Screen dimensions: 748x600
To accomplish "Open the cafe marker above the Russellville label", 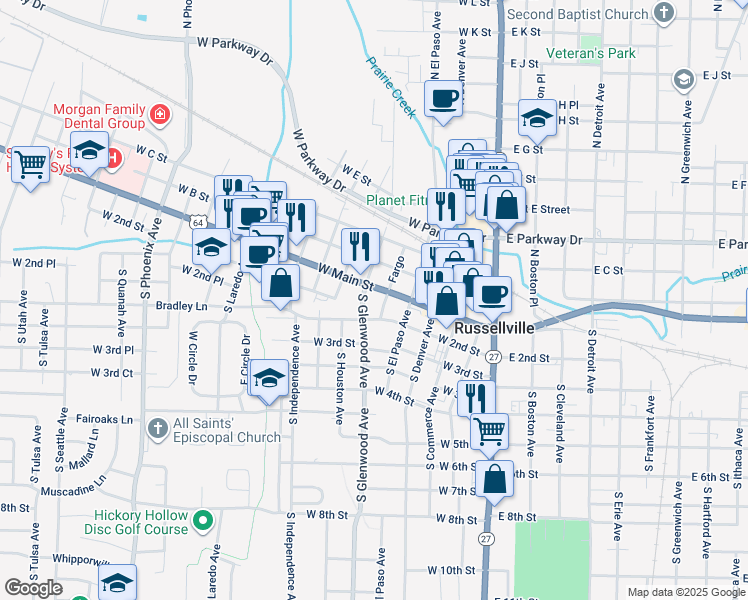I will click(x=491, y=294).
